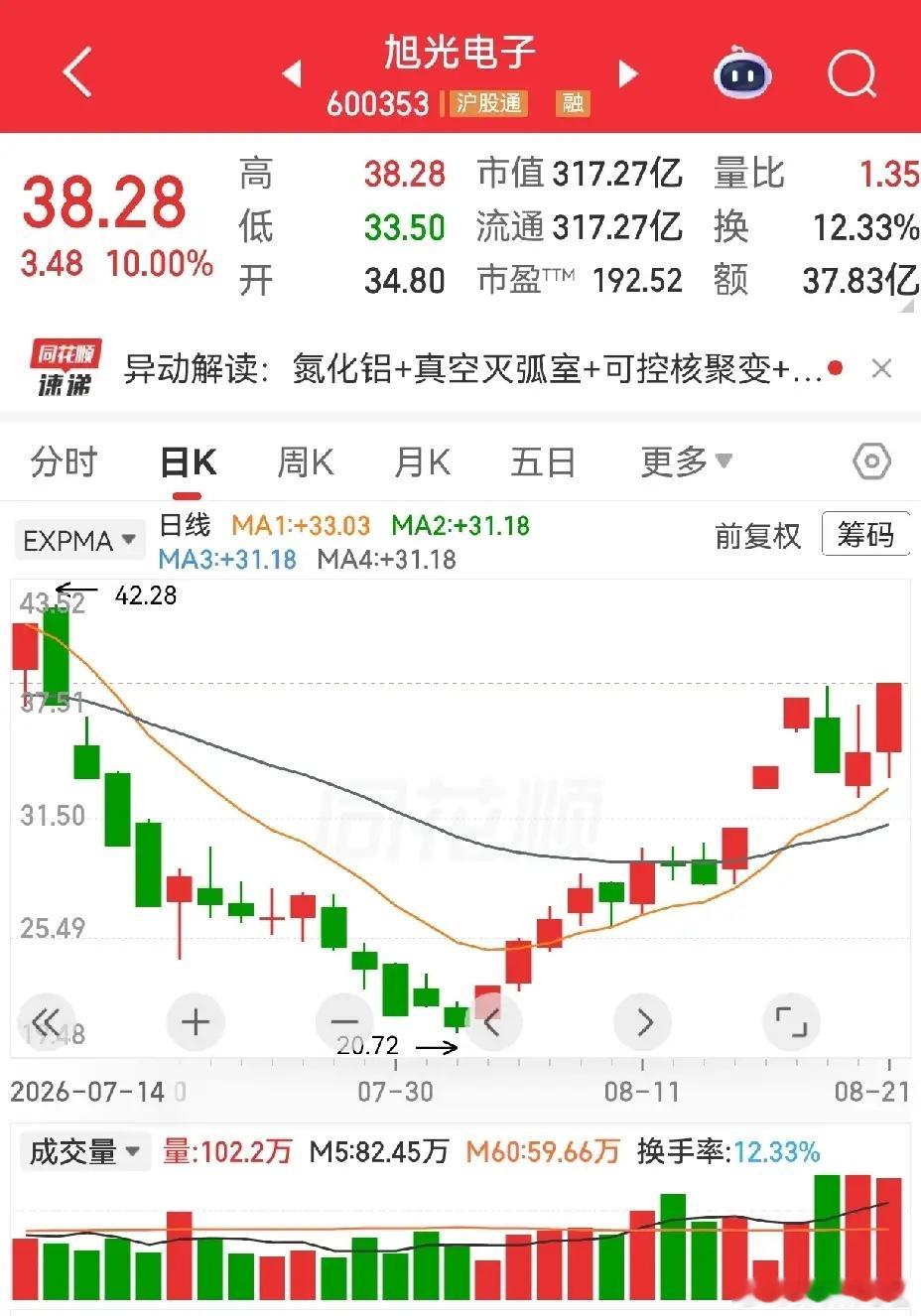Open the 五日 chart tab

point(542,461)
